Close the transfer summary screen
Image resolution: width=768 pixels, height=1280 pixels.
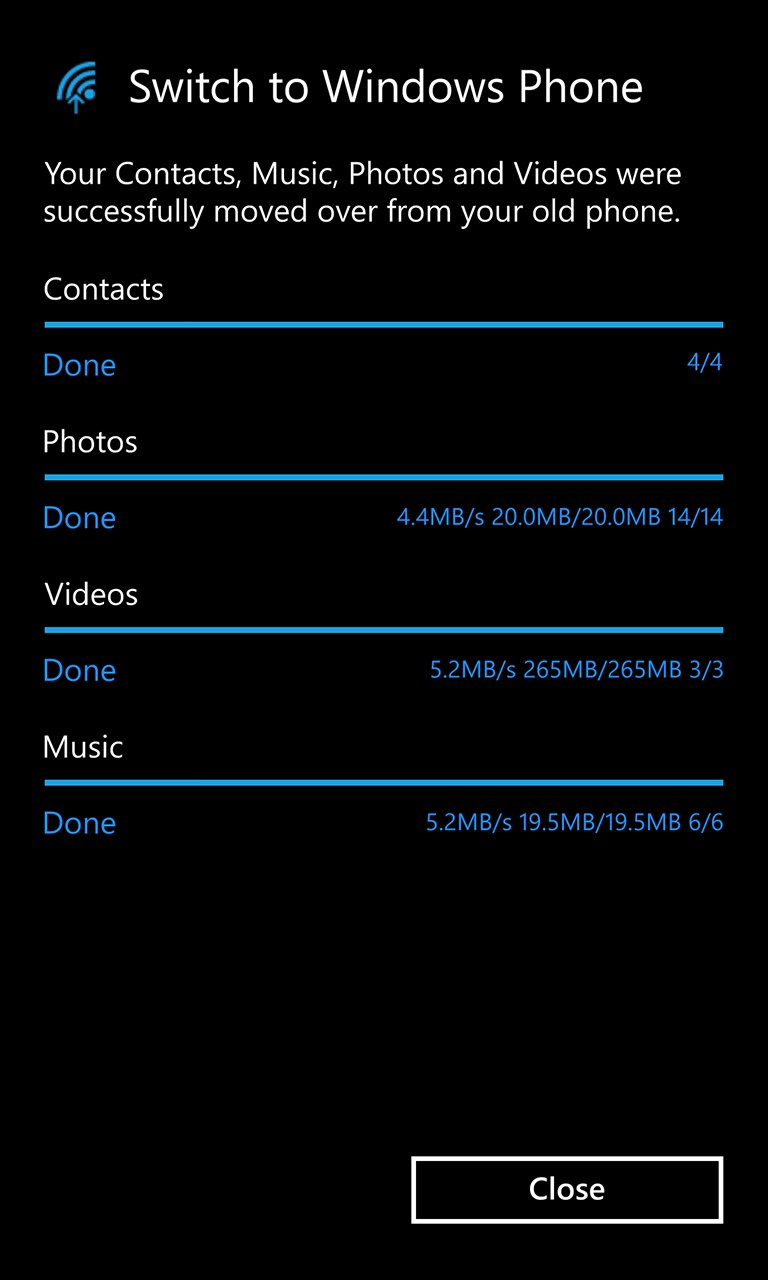click(x=566, y=1189)
